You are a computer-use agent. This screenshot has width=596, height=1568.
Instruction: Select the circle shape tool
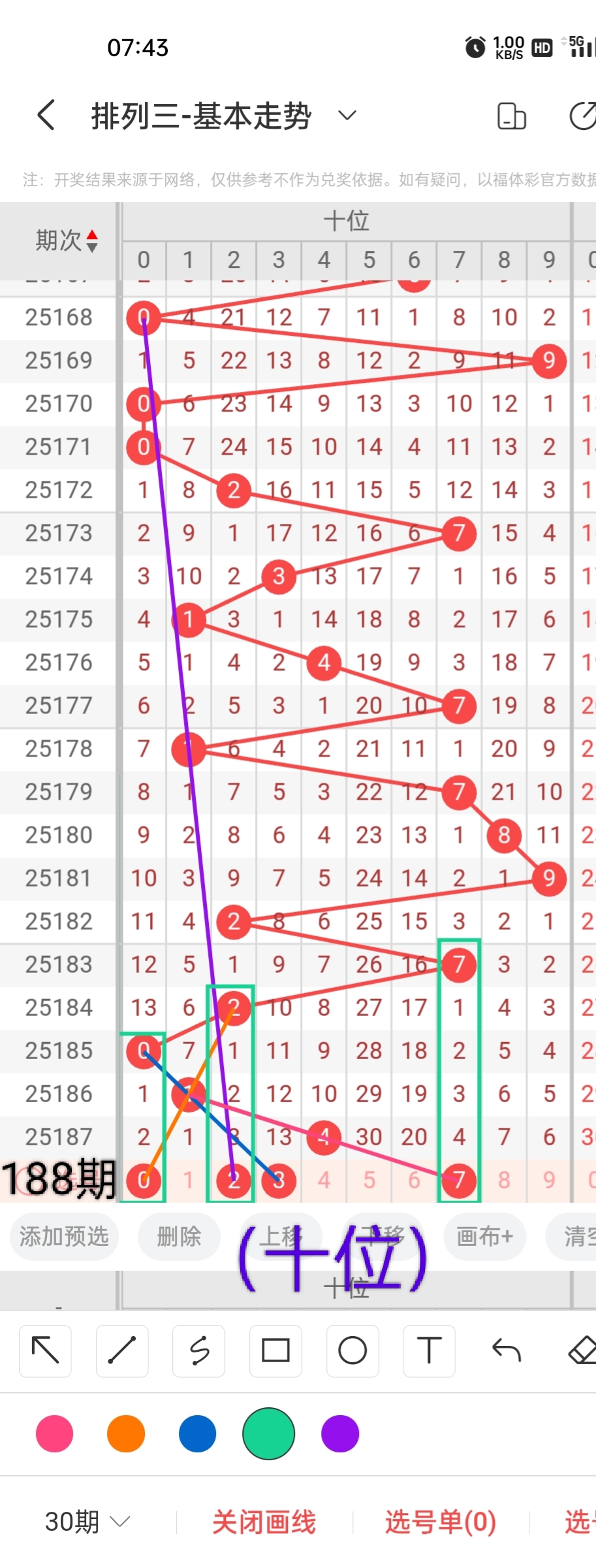(x=353, y=1350)
